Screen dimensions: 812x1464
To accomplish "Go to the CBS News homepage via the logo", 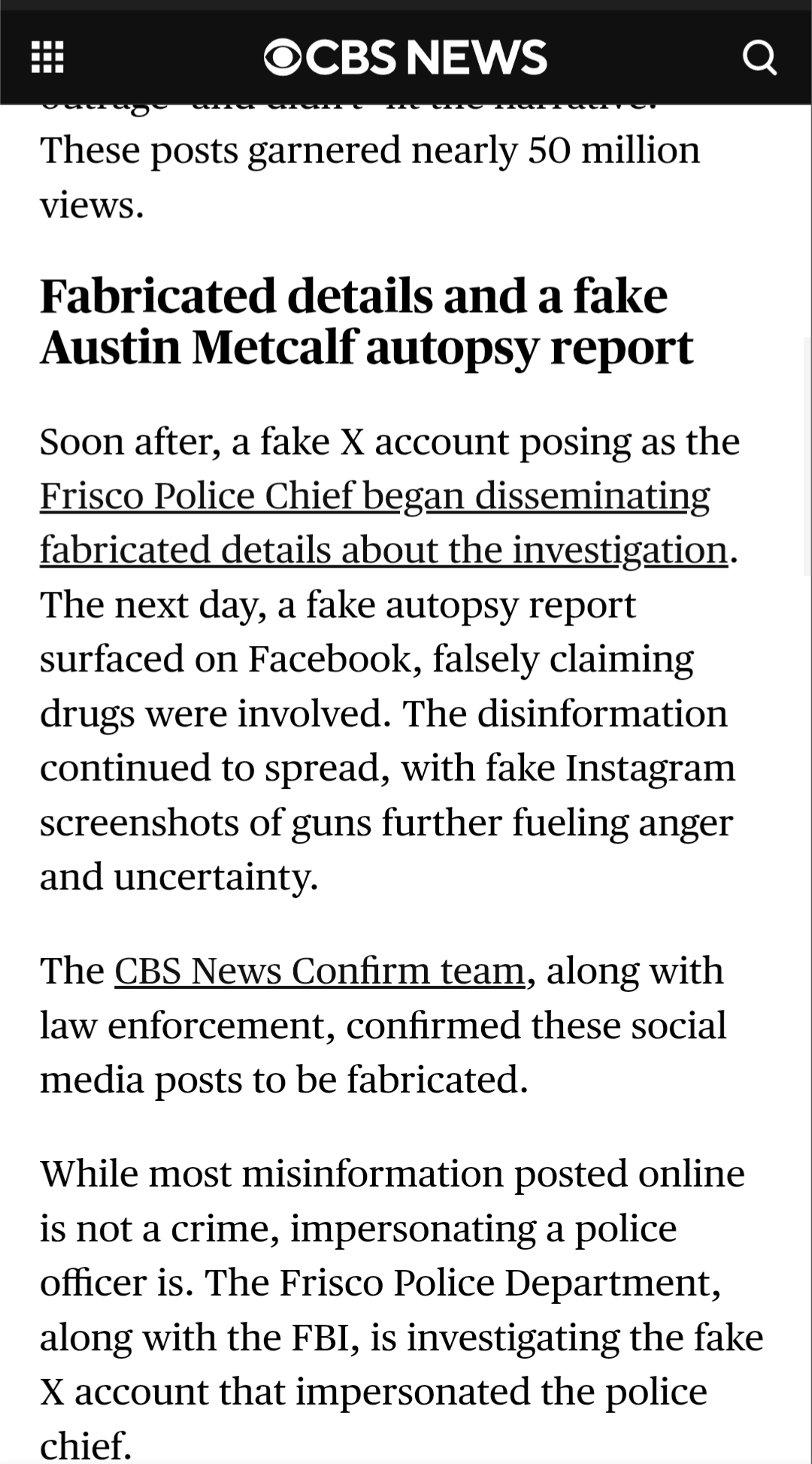I will 405,57.
